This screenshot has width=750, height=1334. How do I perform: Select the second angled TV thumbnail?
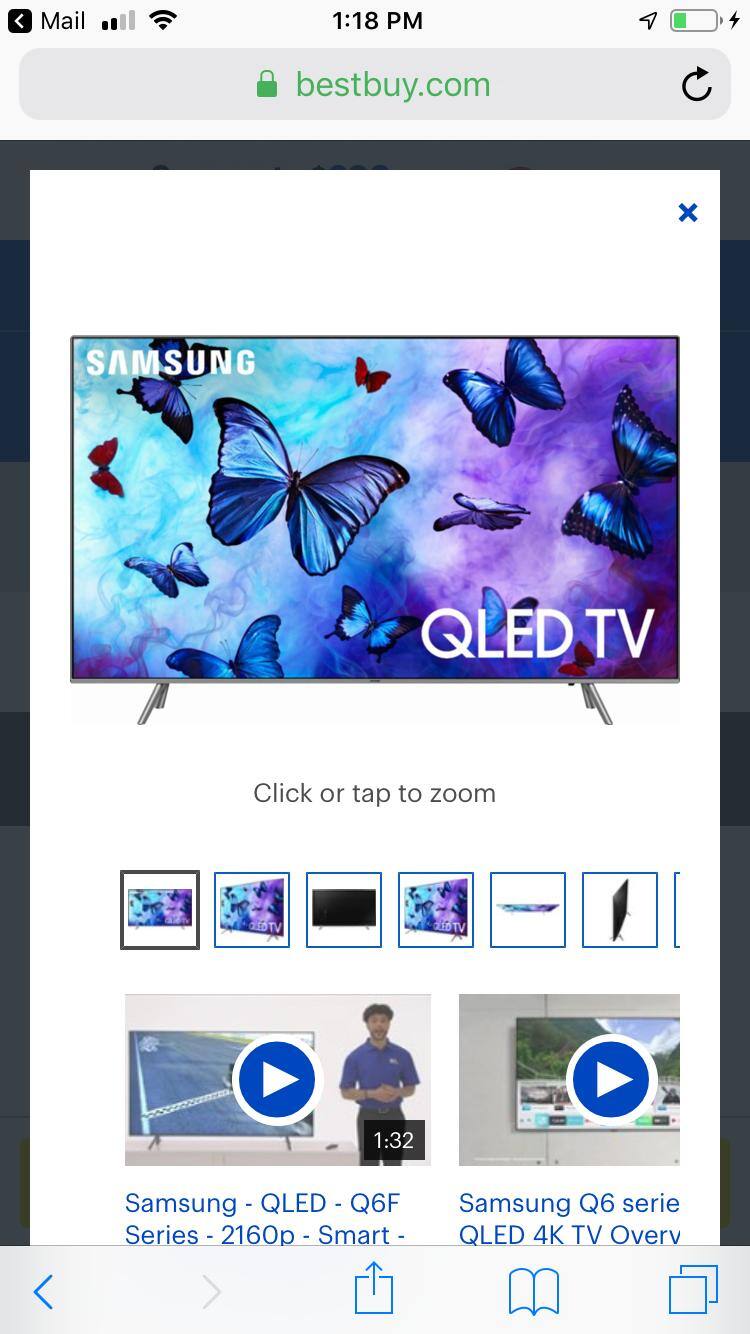(252, 910)
